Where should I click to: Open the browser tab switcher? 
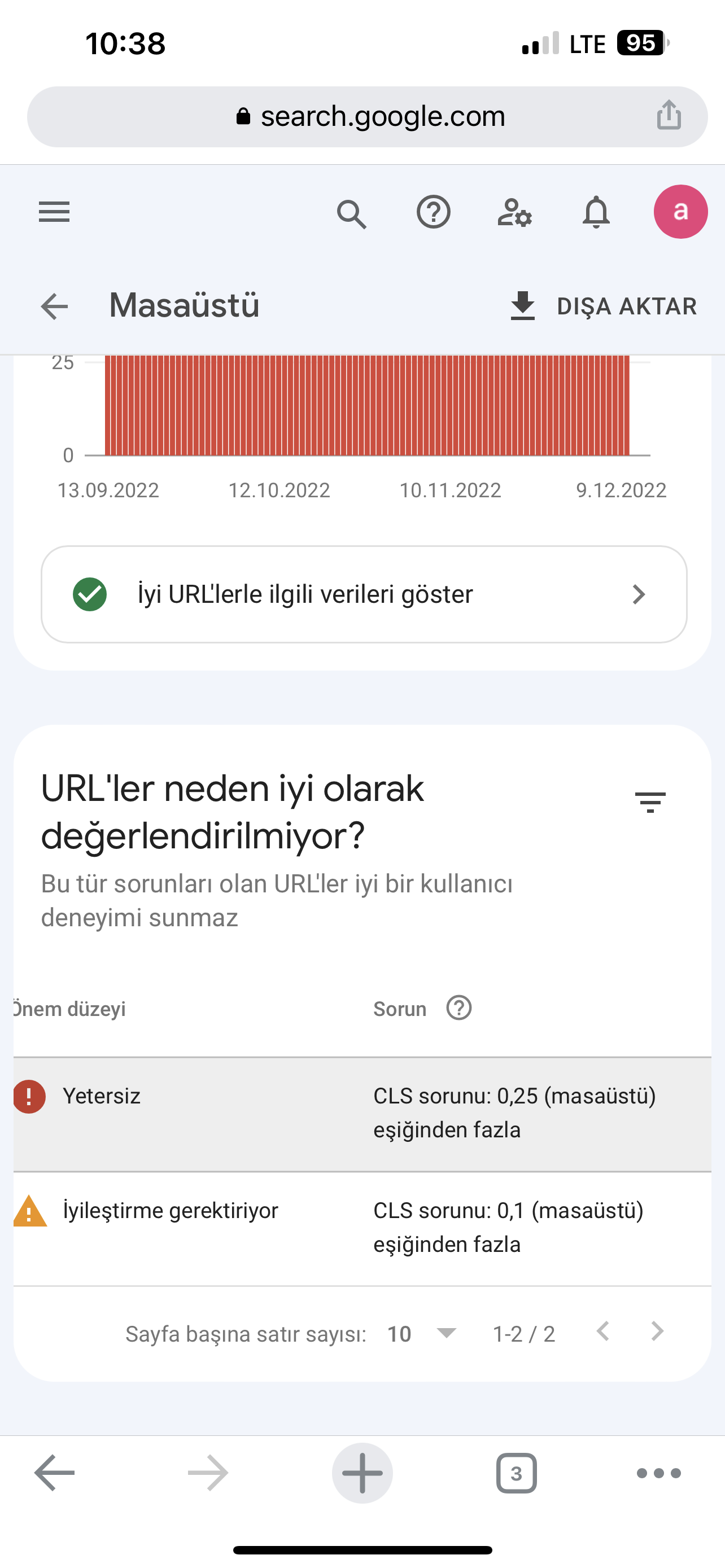[x=516, y=1473]
